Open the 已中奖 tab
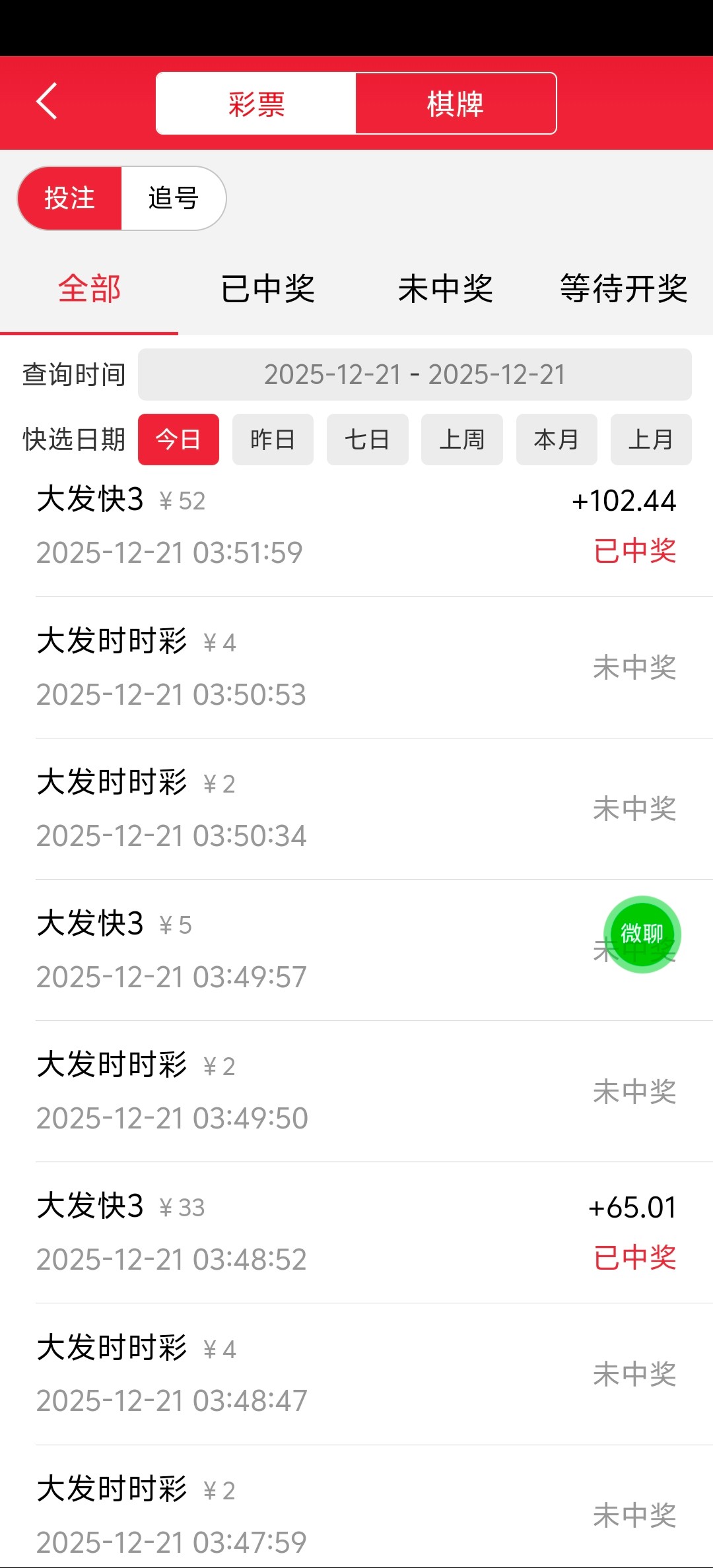 point(267,289)
